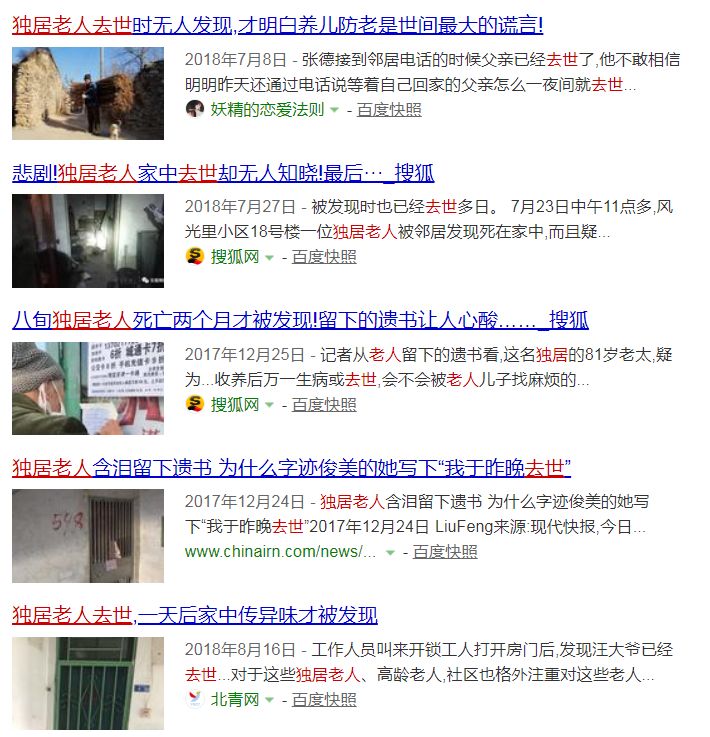Open 百度快照 next to 妖精的恋爱法则
710x737 pixels.
click(389, 109)
